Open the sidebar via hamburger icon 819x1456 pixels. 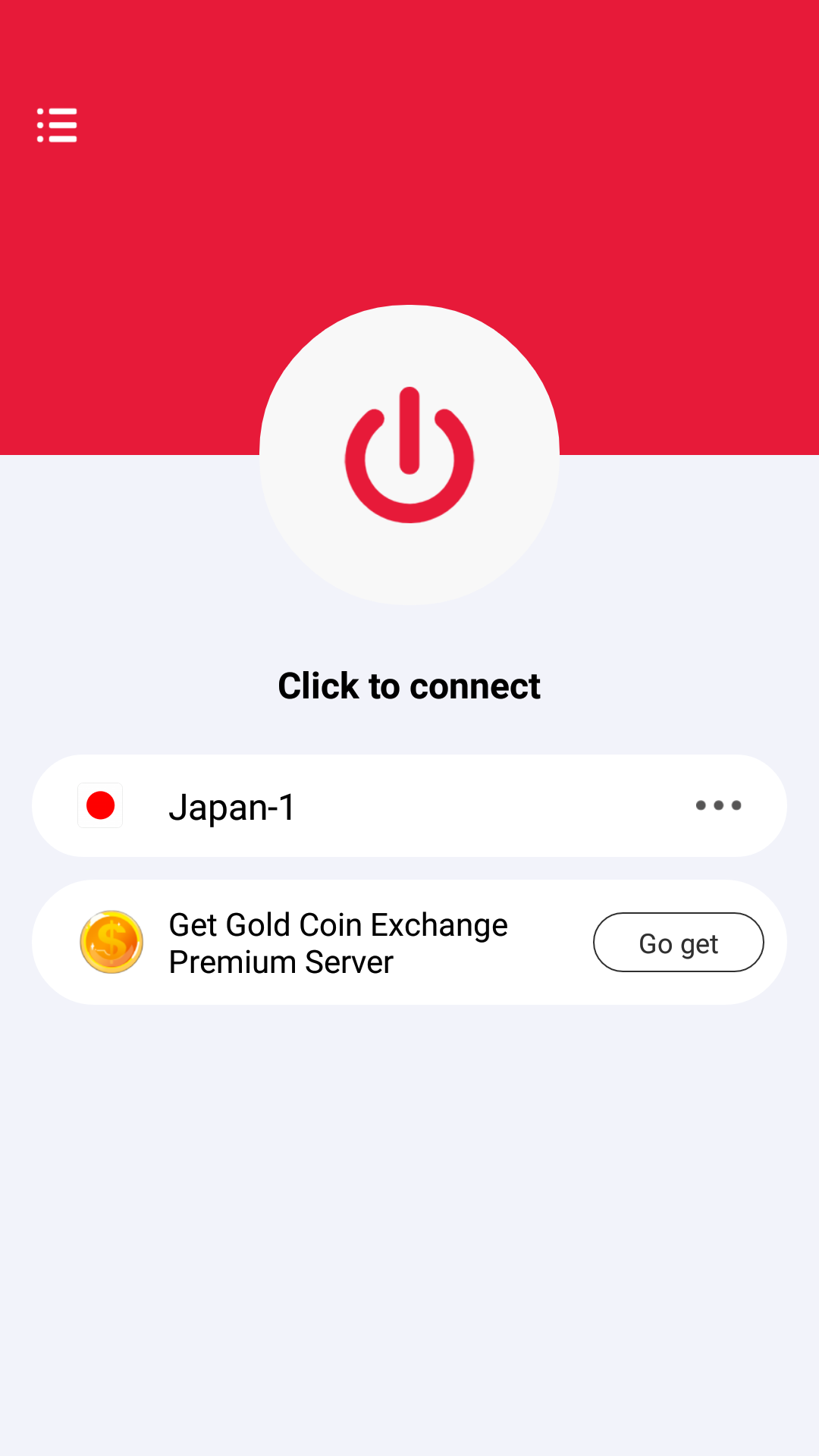[56, 125]
